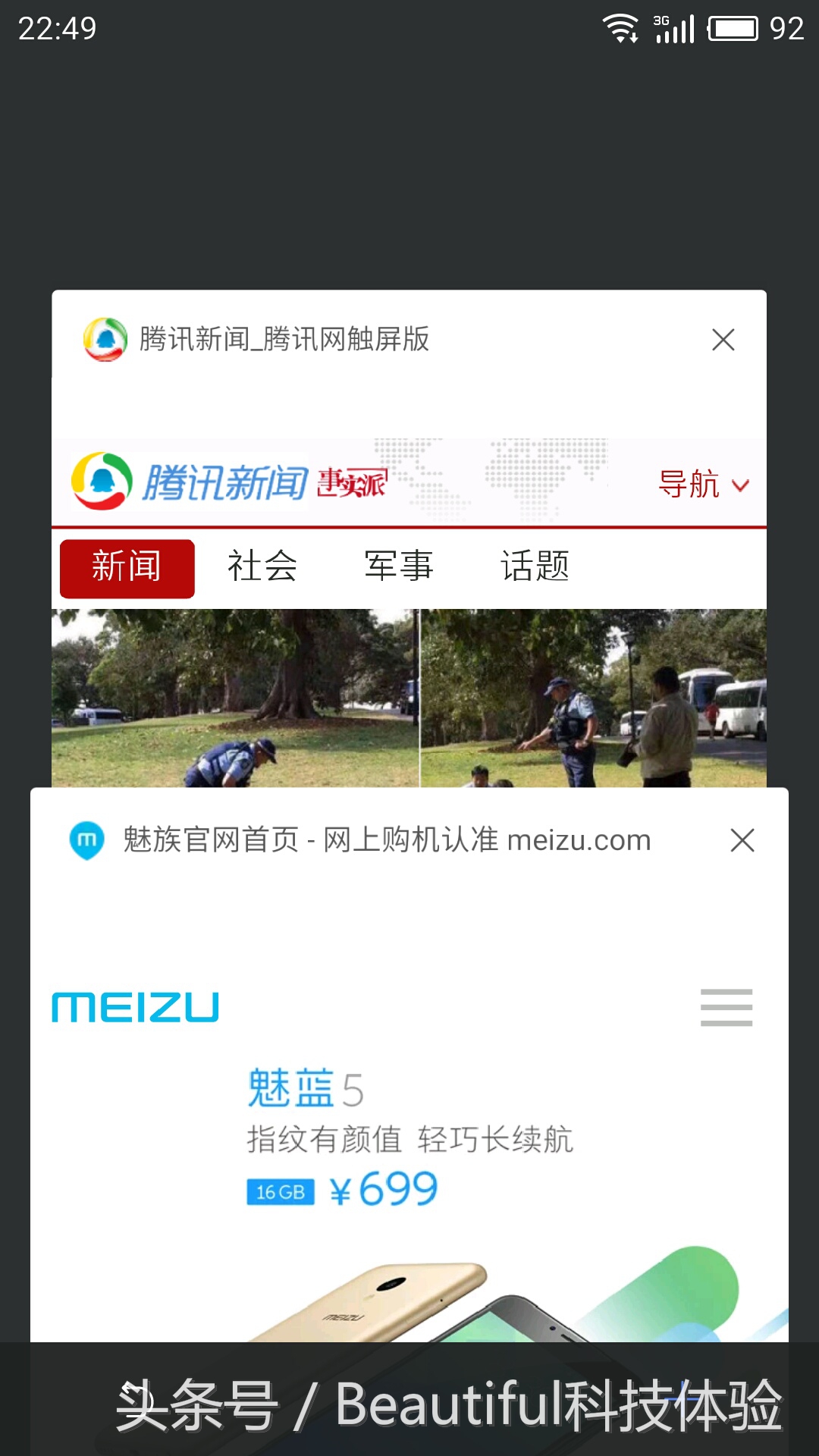This screenshot has height=1456, width=819.
Task: Open the 话题 section
Action: pos(535,567)
